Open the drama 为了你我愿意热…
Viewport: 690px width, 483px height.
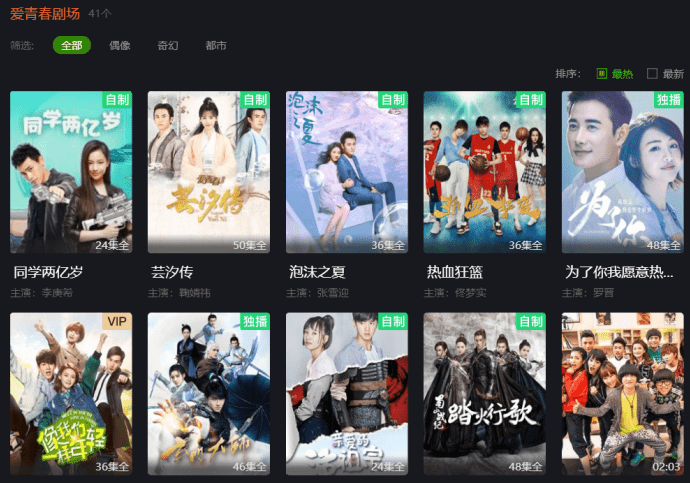(622, 172)
